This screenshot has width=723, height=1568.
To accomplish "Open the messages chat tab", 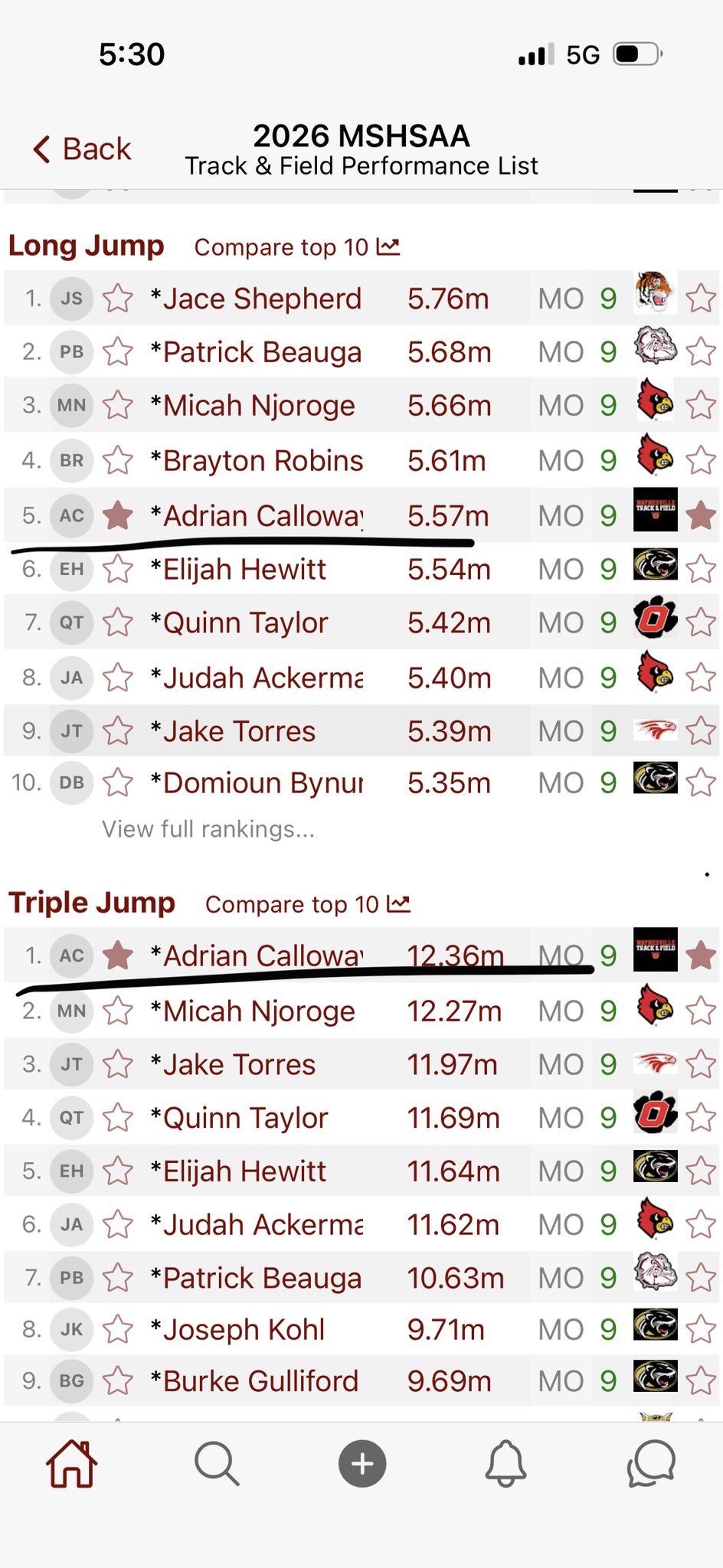I will (651, 1464).
